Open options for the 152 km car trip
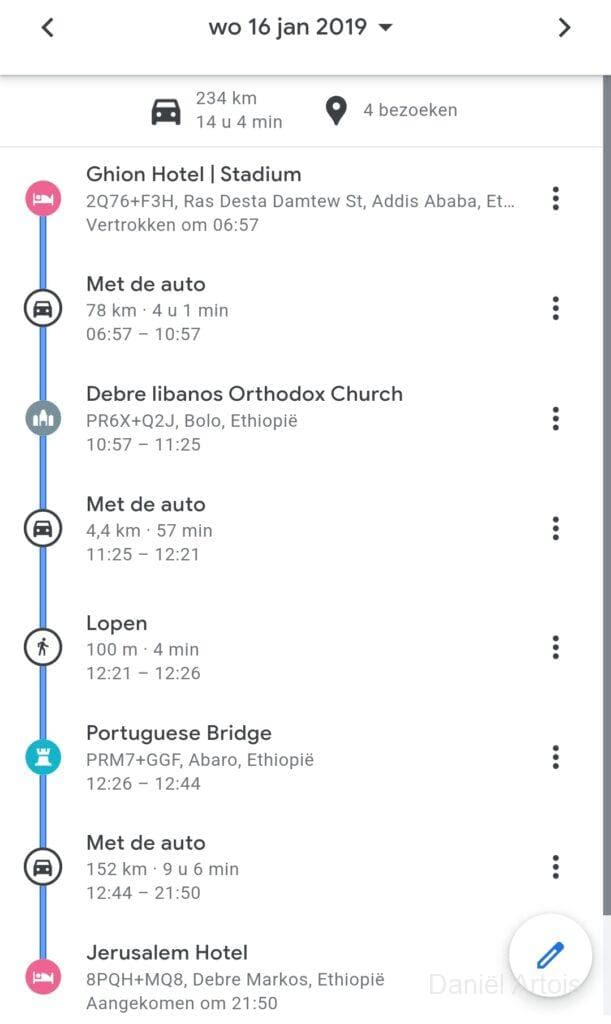 (x=556, y=867)
